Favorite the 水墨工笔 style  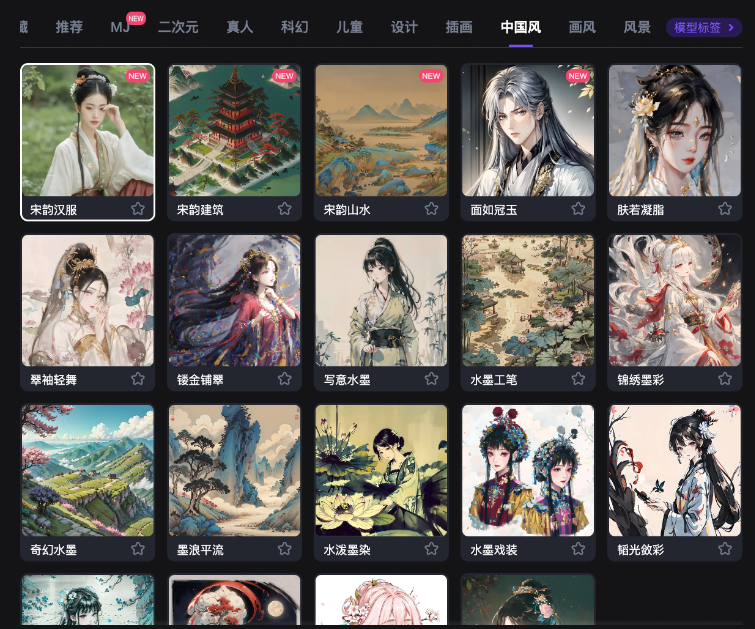(x=578, y=379)
